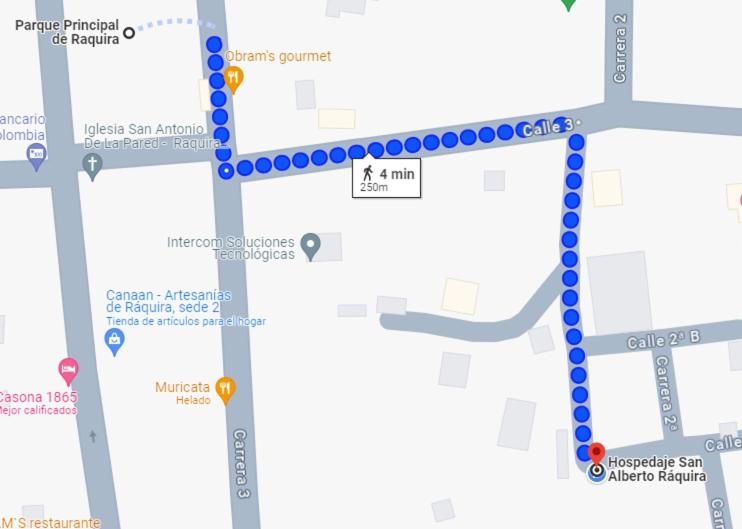Select the Casona 1865 hotel pin
The height and width of the screenshot is (529, 742).
click(x=68, y=371)
